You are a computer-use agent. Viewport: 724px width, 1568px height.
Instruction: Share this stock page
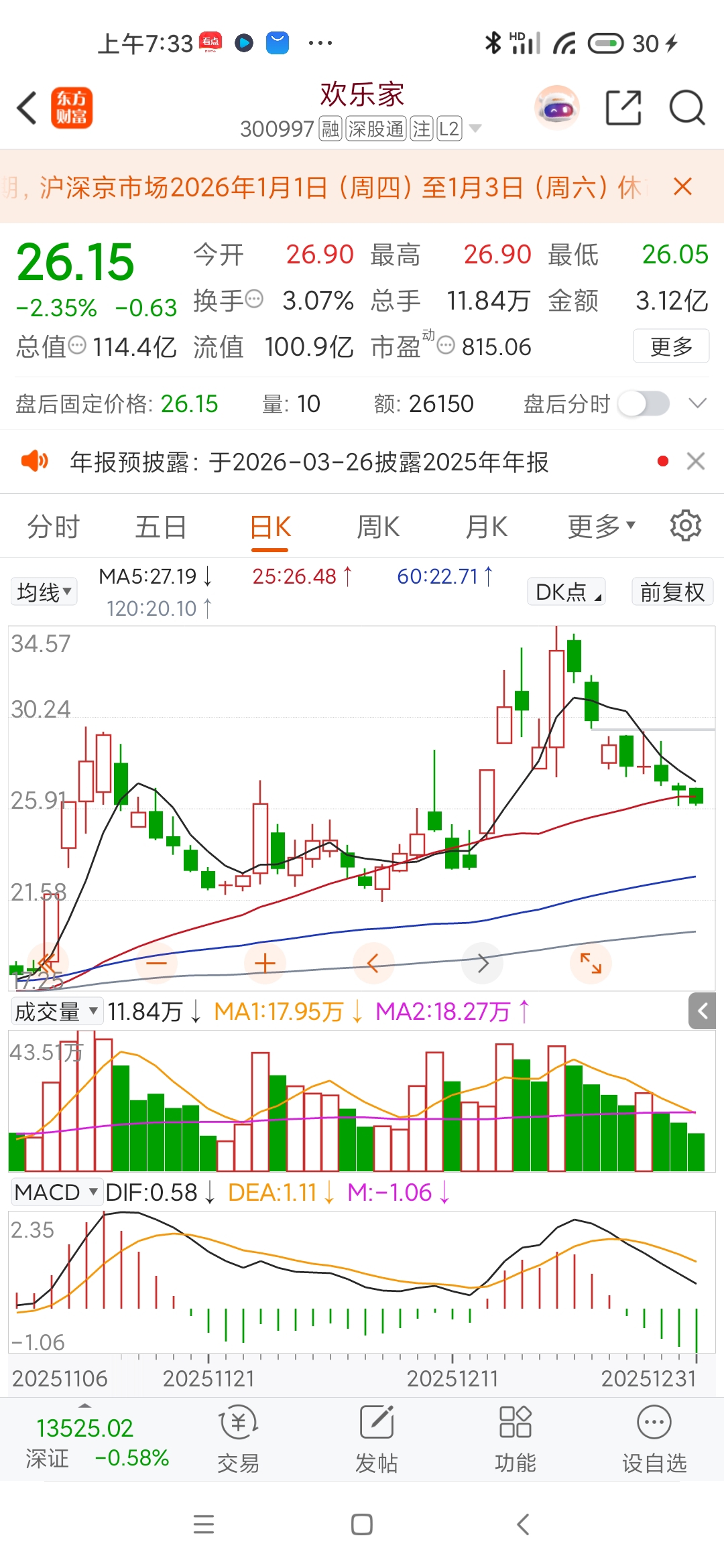point(623,108)
